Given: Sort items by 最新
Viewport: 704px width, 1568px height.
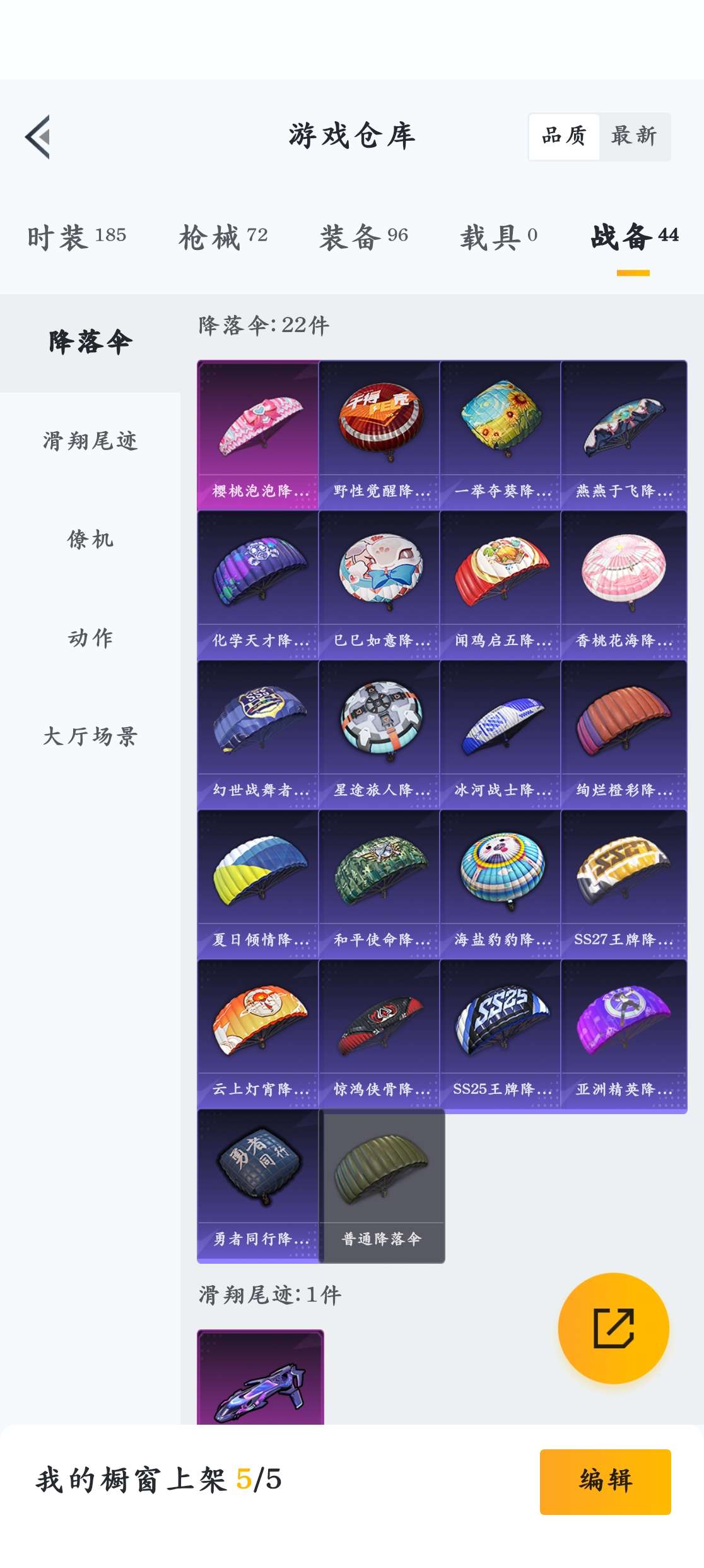Looking at the screenshot, I should [x=634, y=136].
